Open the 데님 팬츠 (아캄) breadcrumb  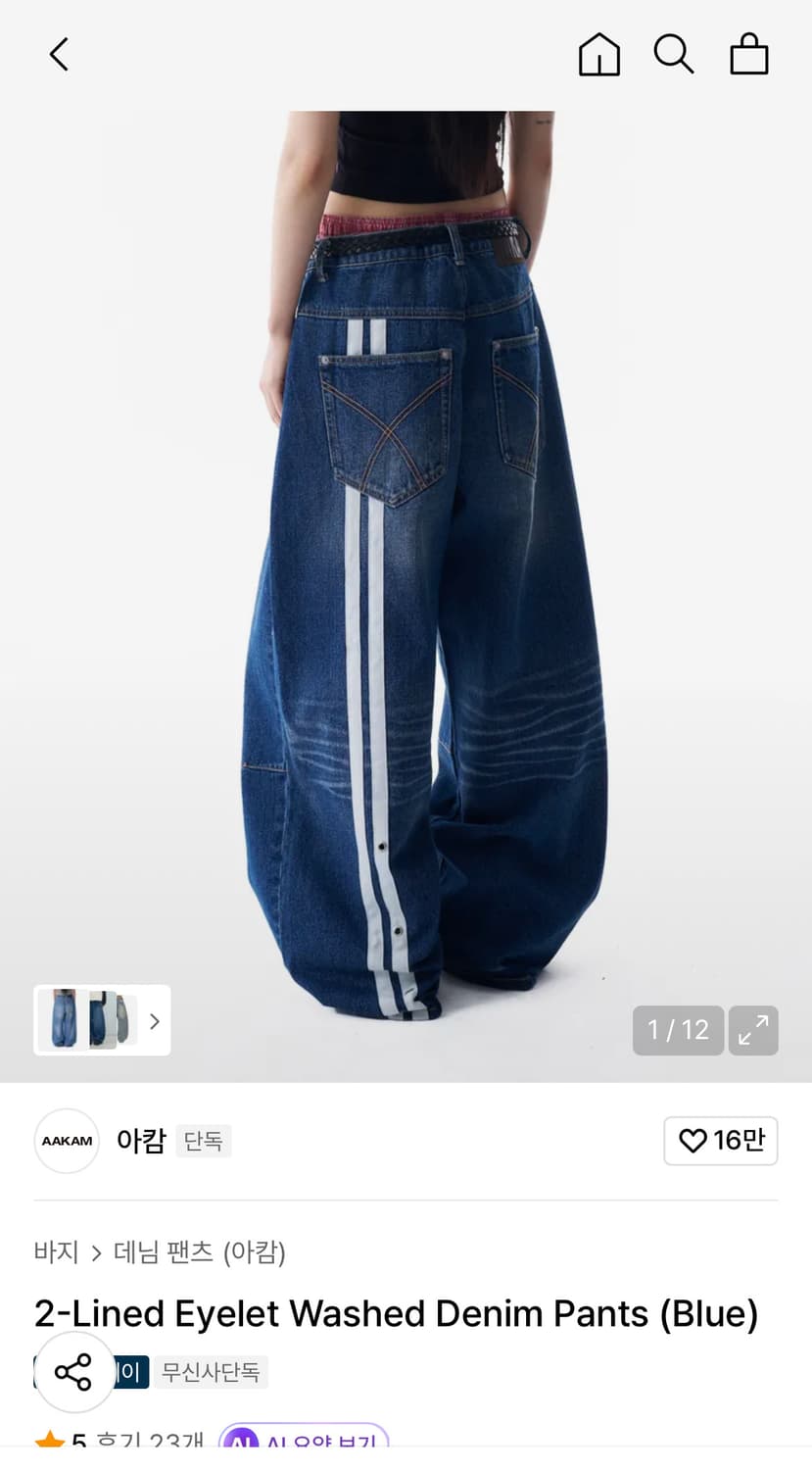click(200, 1251)
